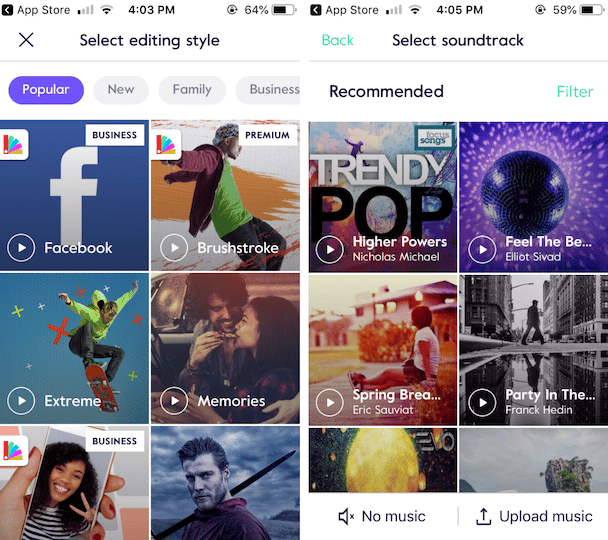This screenshot has height=540, width=608.
Task: Choose No music for the video
Action: tap(382, 516)
